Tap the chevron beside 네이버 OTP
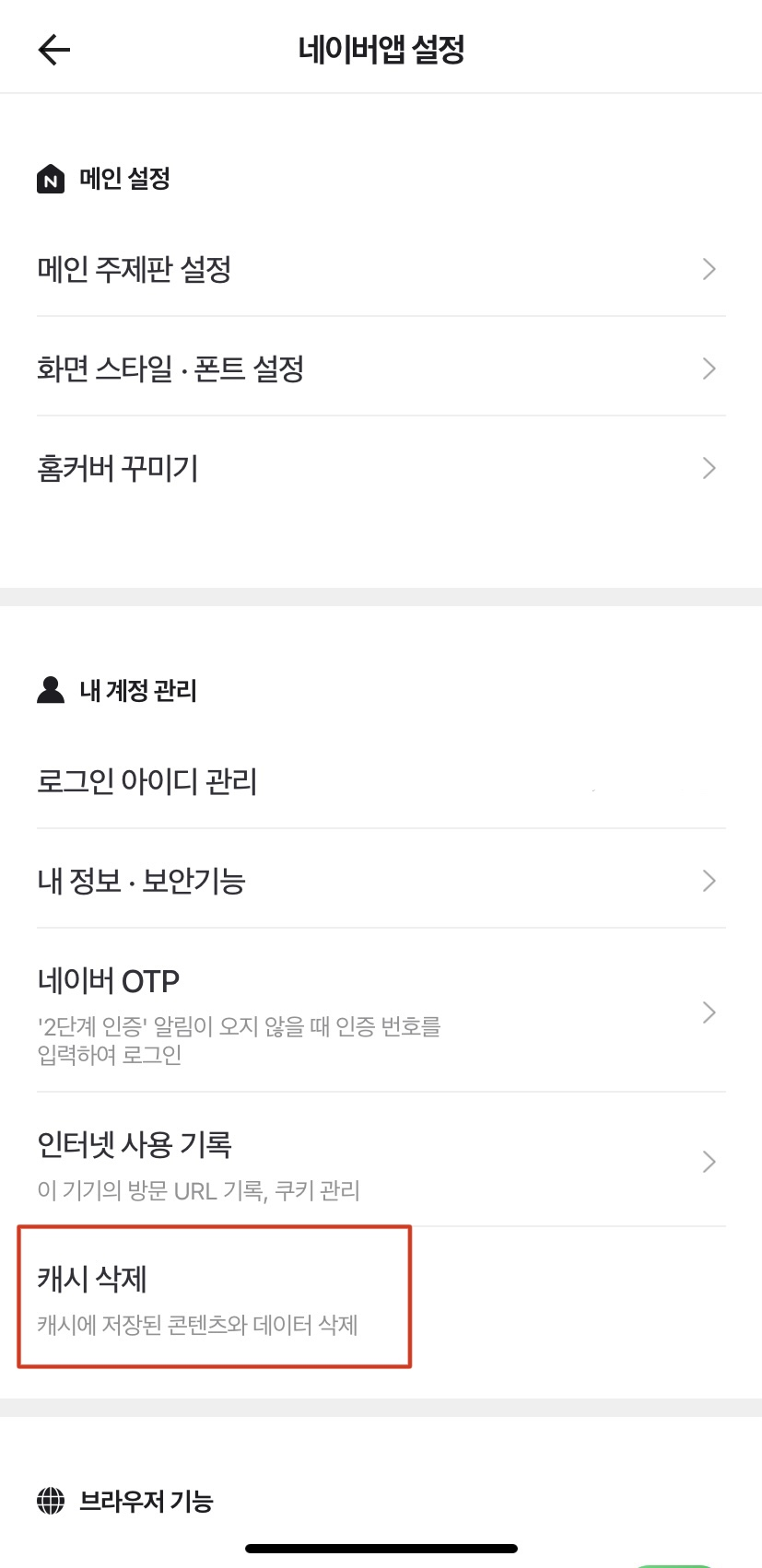762x1568 pixels. pyautogui.click(x=708, y=1012)
